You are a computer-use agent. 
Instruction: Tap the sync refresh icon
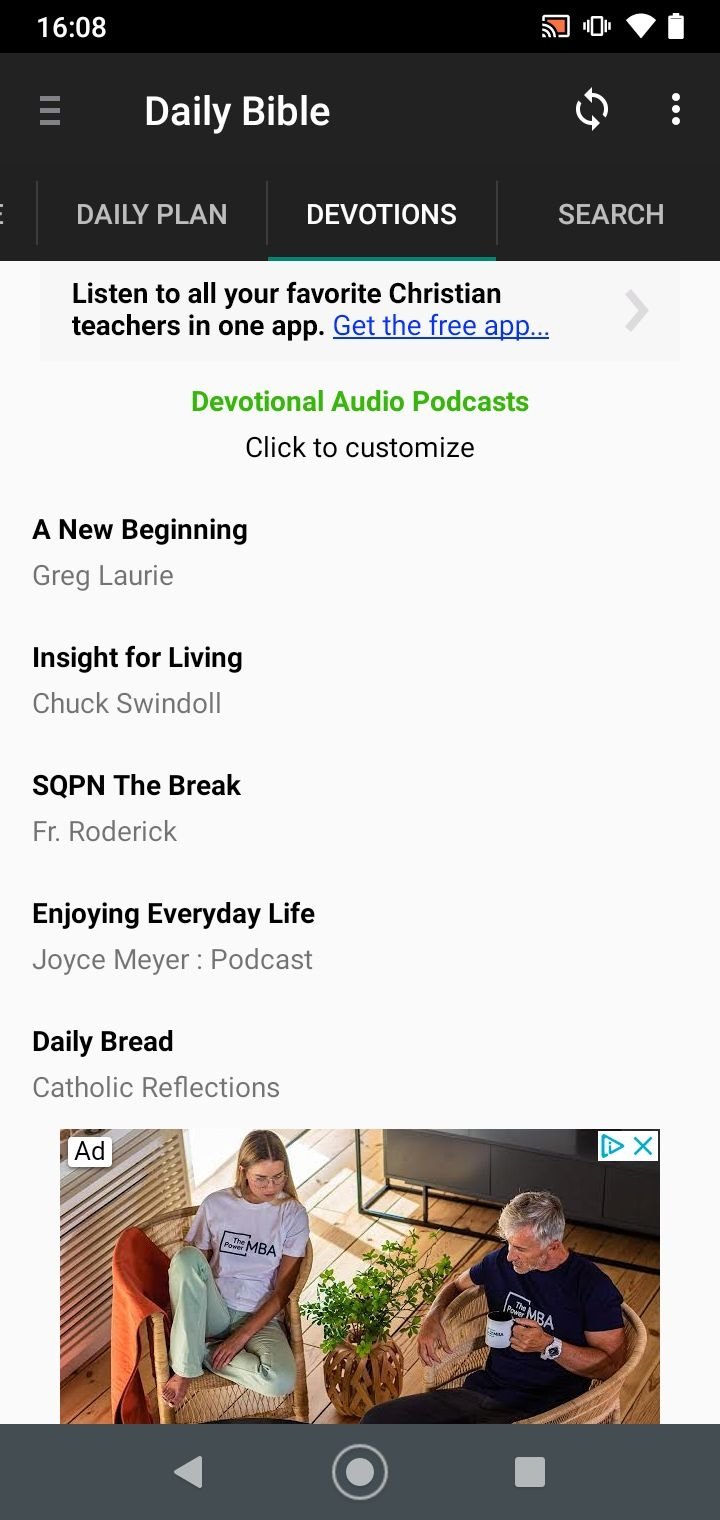click(592, 110)
